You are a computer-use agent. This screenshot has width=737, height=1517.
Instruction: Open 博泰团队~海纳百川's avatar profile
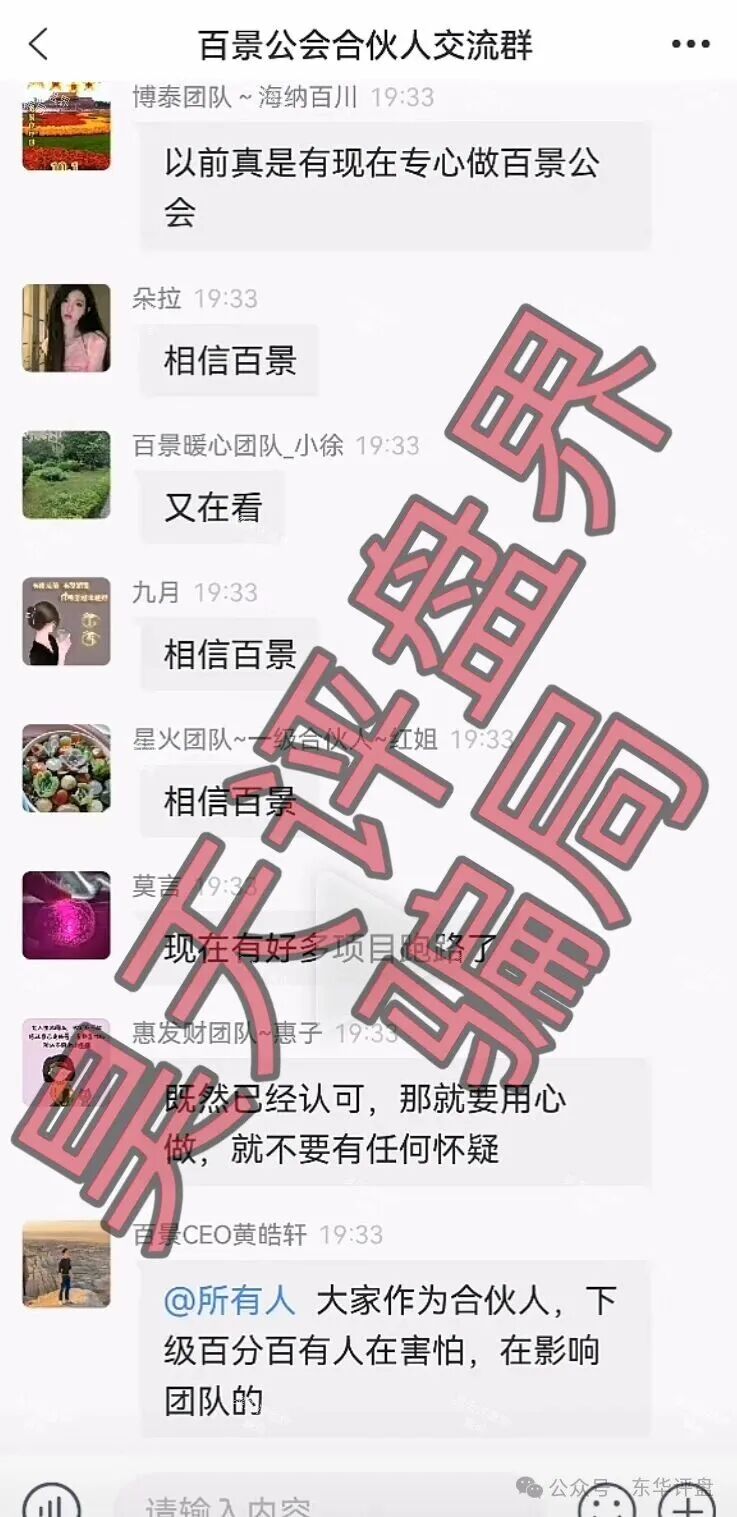(x=66, y=128)
